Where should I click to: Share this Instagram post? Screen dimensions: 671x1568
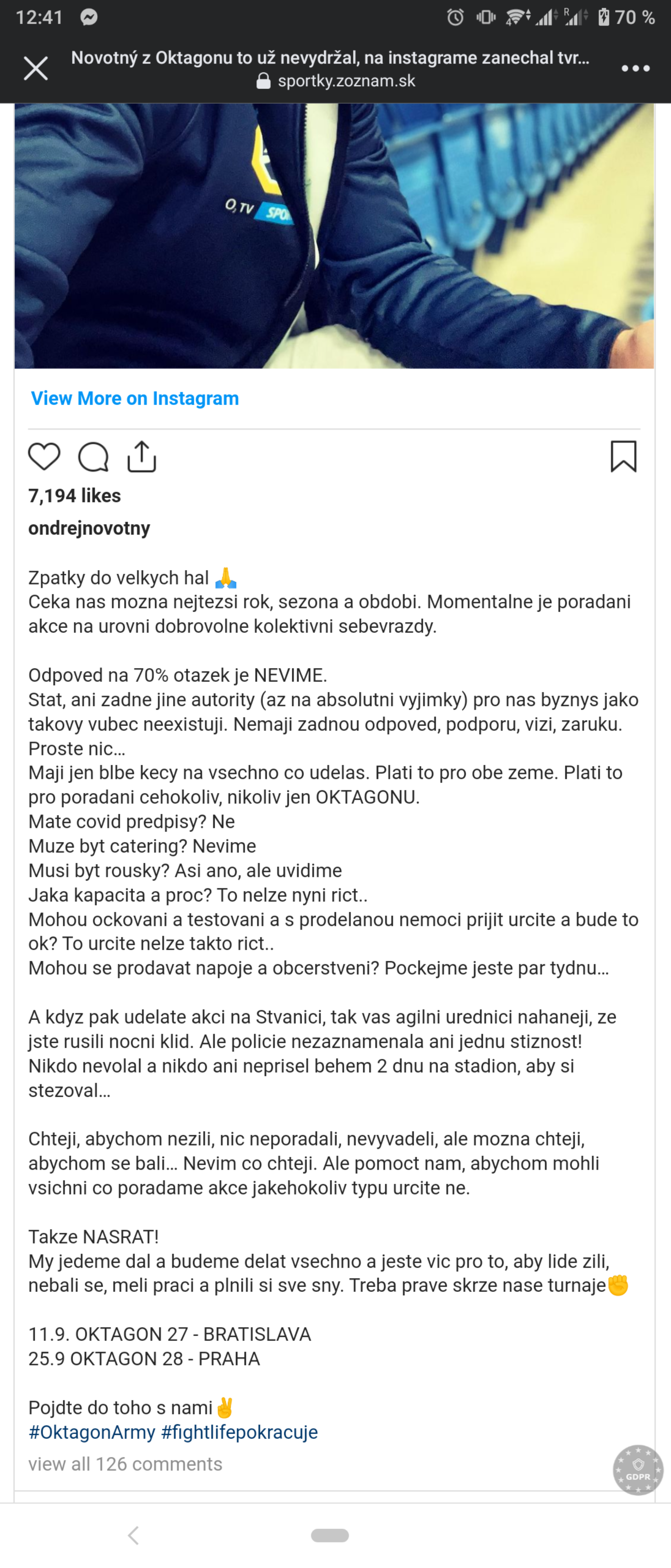coord(142,457)
